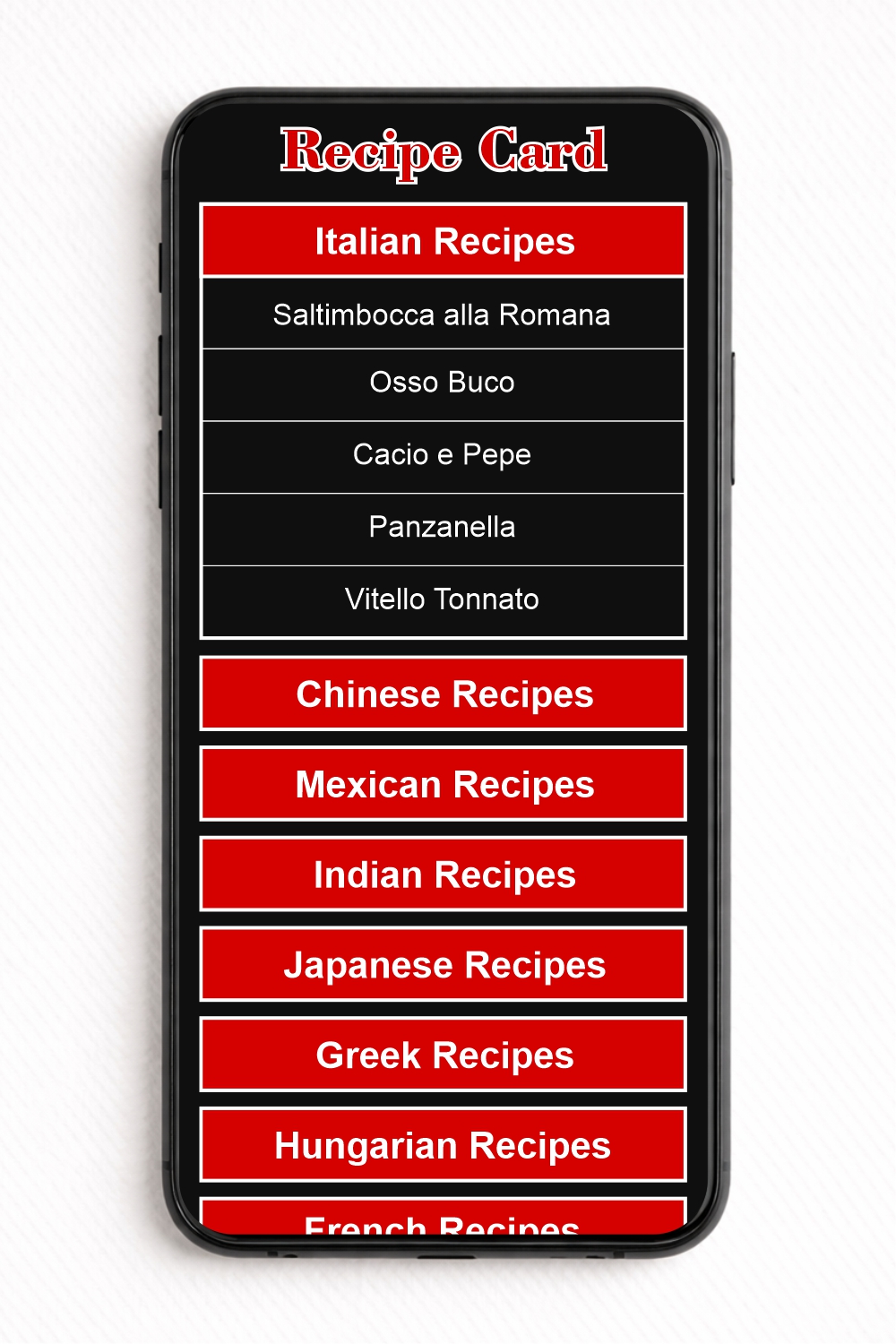
Task: Expand the Japanese Recipes section
Action: [444, 964]
